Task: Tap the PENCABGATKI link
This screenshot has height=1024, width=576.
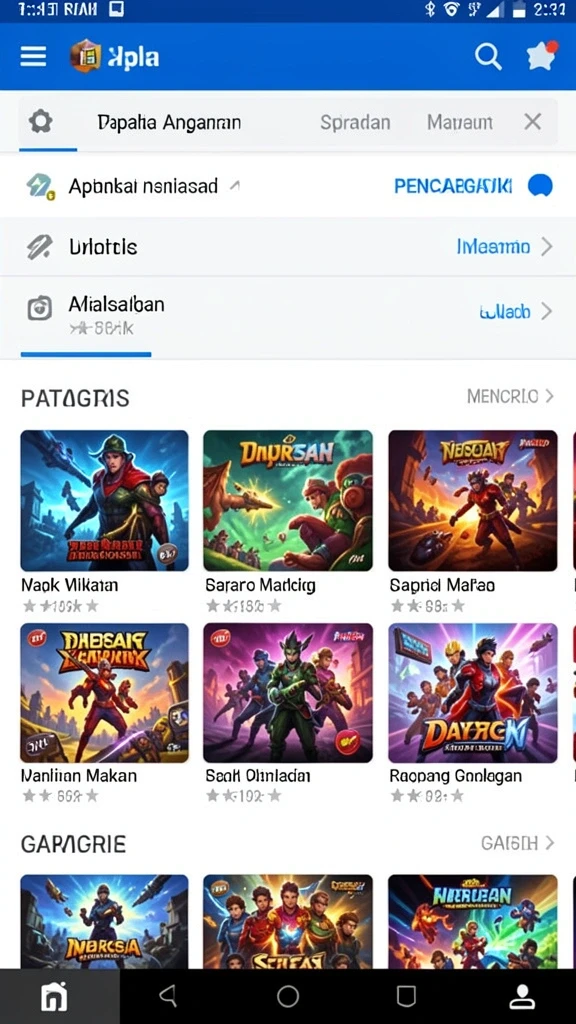Action: [453, 186]
